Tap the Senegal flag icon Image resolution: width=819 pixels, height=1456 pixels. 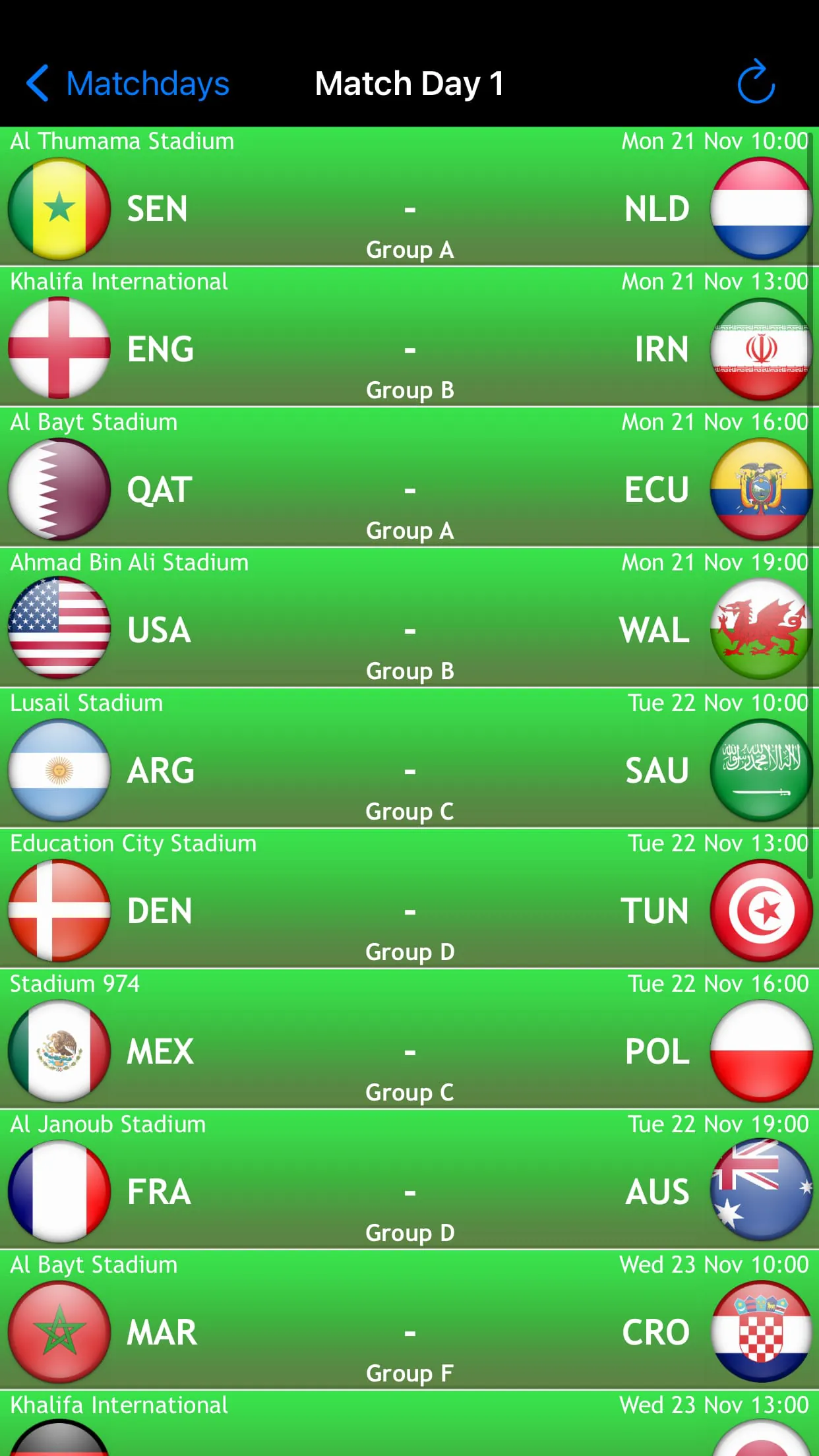(59, 208)
